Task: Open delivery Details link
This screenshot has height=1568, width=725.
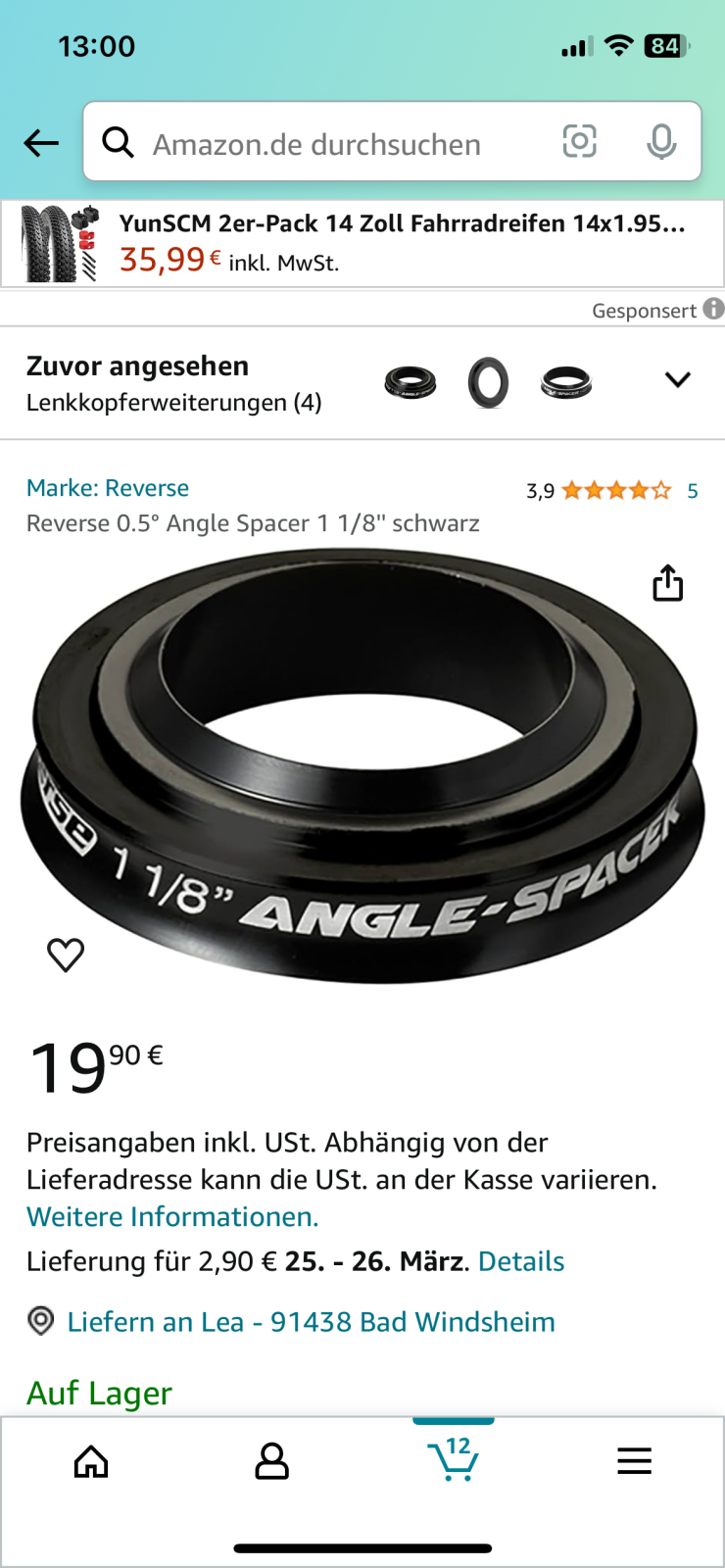Action: 521,1261
